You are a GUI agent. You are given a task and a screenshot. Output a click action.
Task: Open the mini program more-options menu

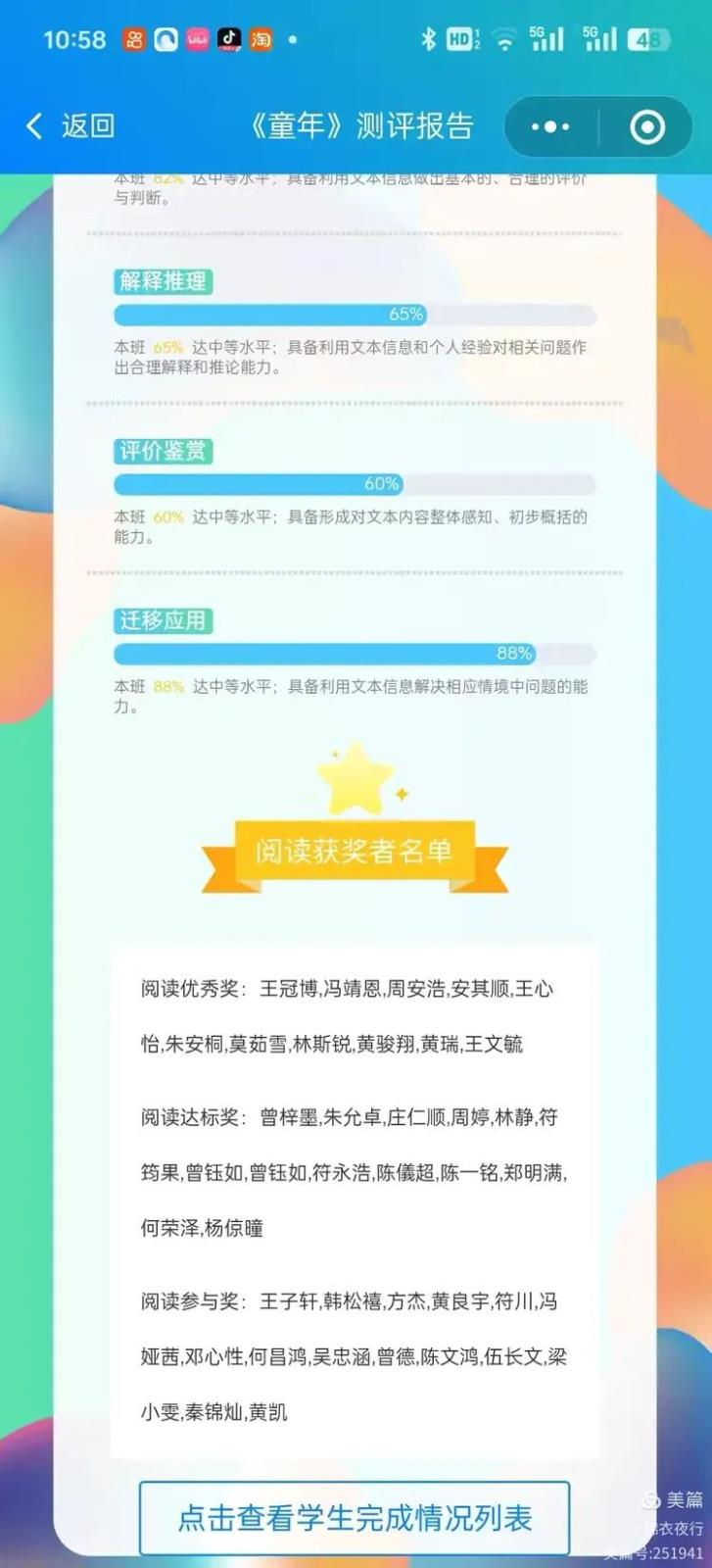[550, 127]
